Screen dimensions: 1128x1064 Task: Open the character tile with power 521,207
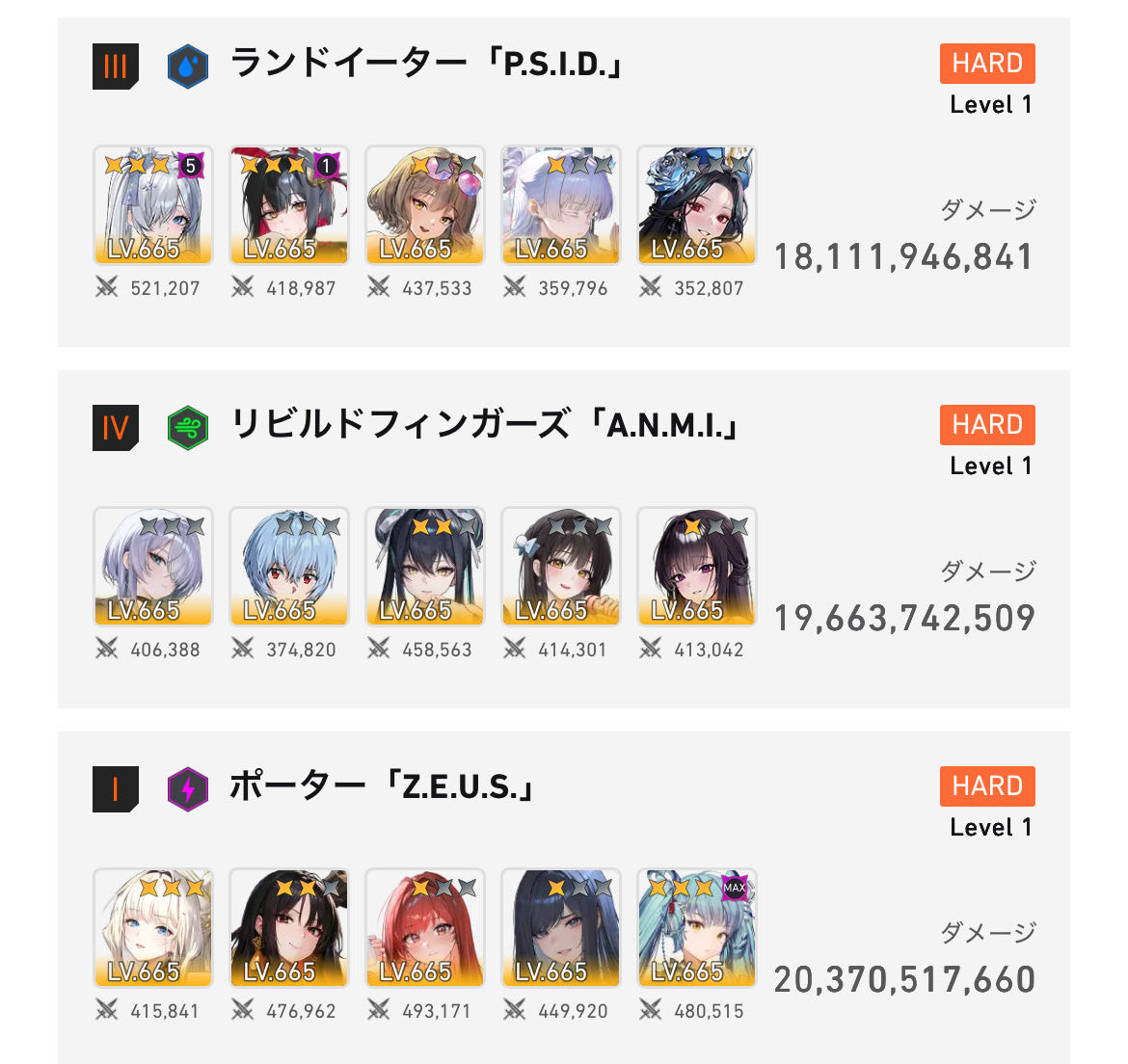(153, 205)
